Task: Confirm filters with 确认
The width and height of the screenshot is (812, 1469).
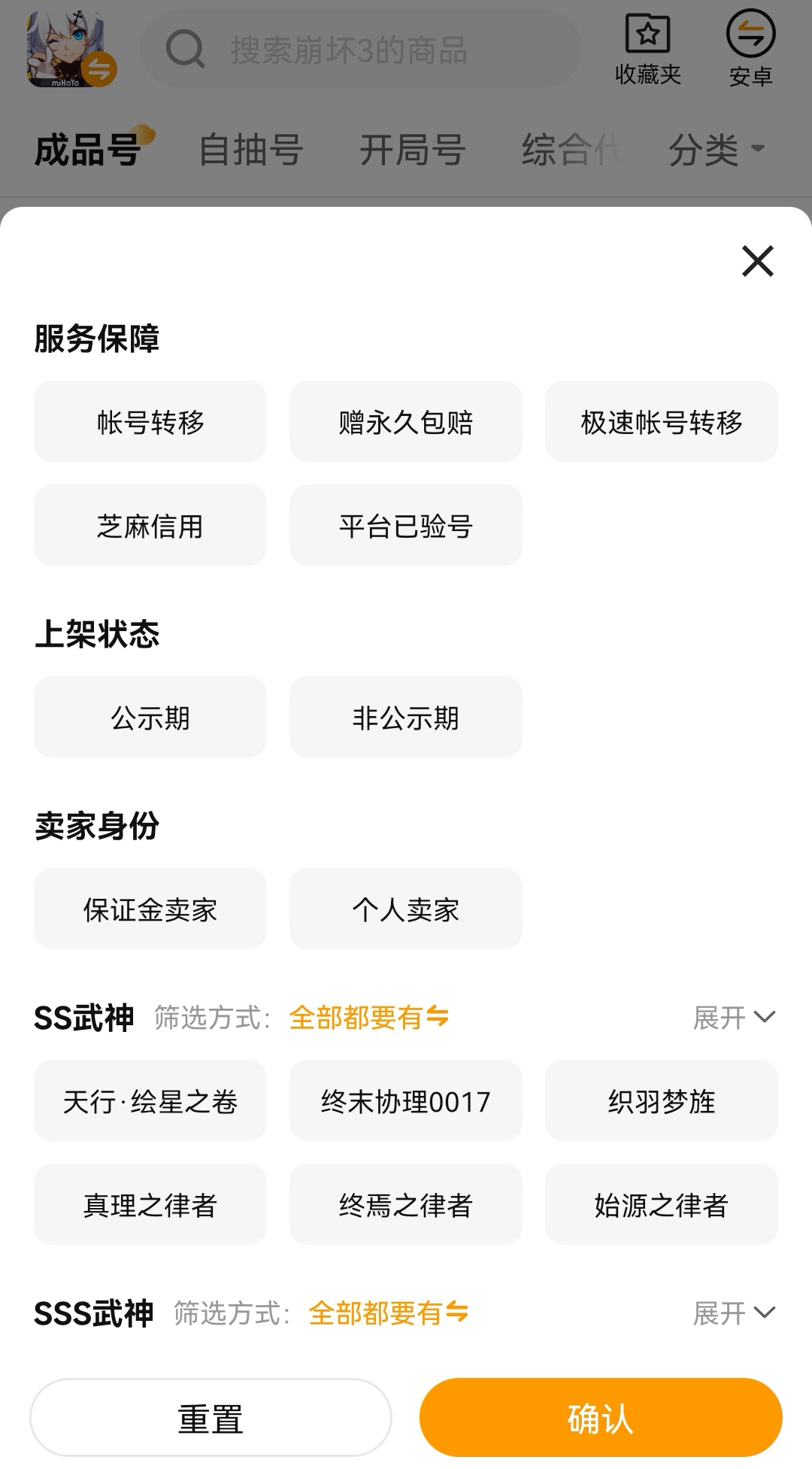Action: [x=601, y=1419]
